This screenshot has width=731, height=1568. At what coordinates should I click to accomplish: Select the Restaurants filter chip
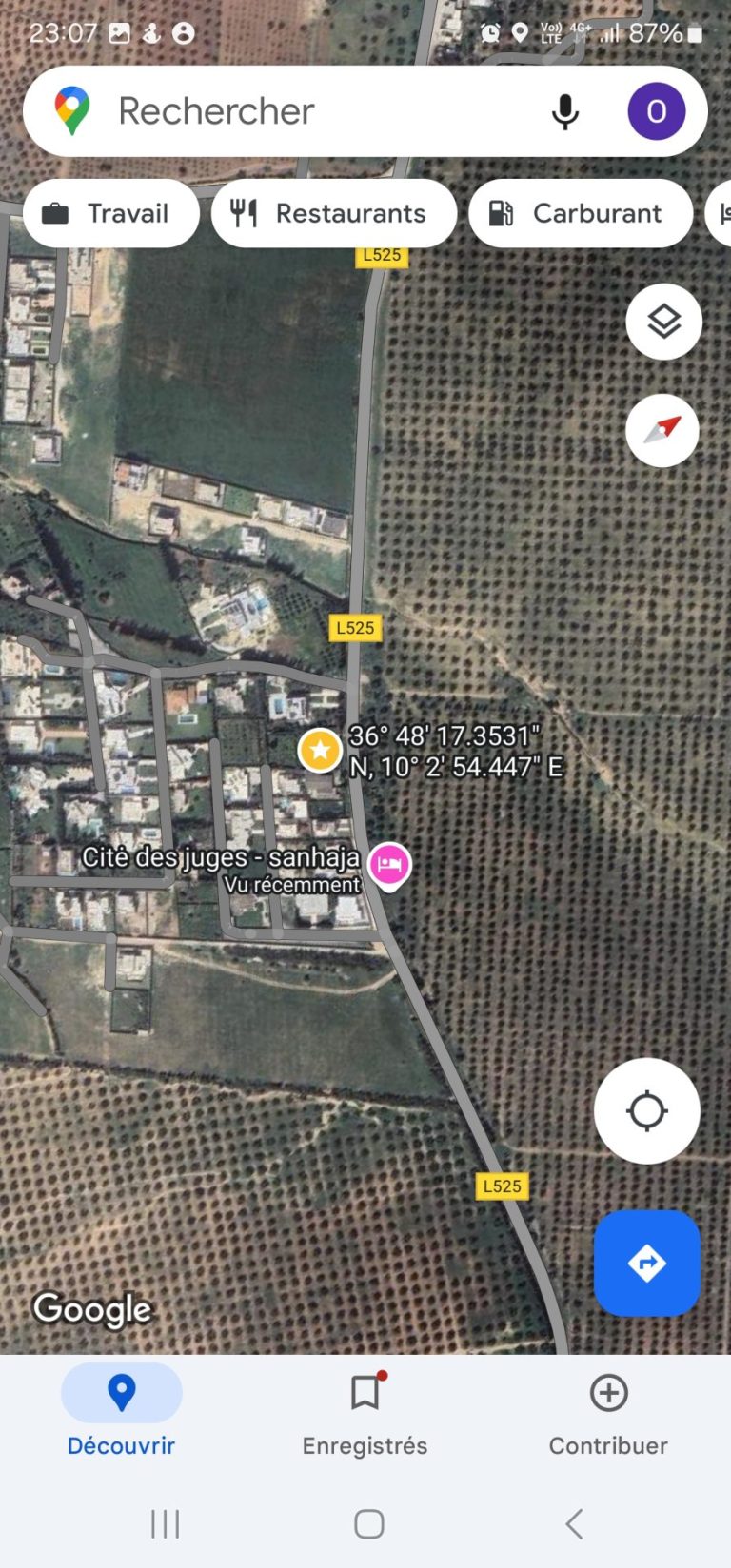pyautogui.click(x=334, y=213)
